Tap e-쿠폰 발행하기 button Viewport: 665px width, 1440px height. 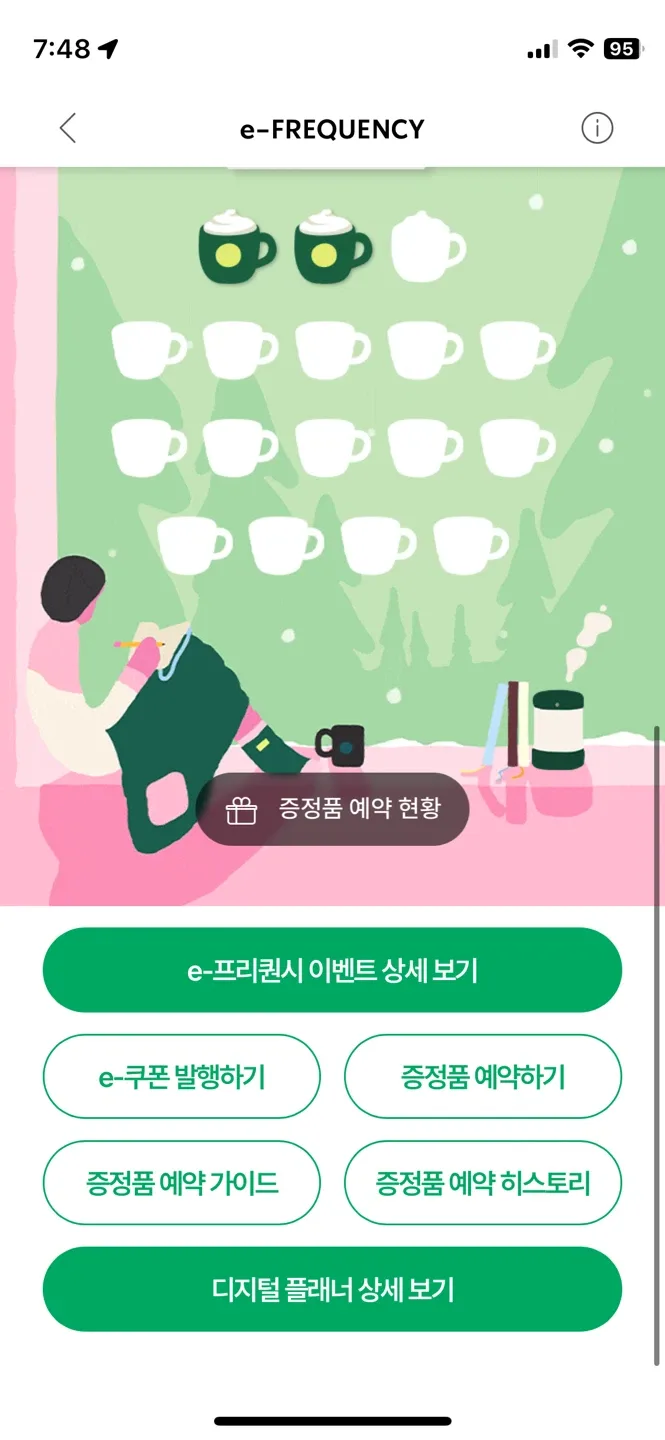(x=182, y=1076)
